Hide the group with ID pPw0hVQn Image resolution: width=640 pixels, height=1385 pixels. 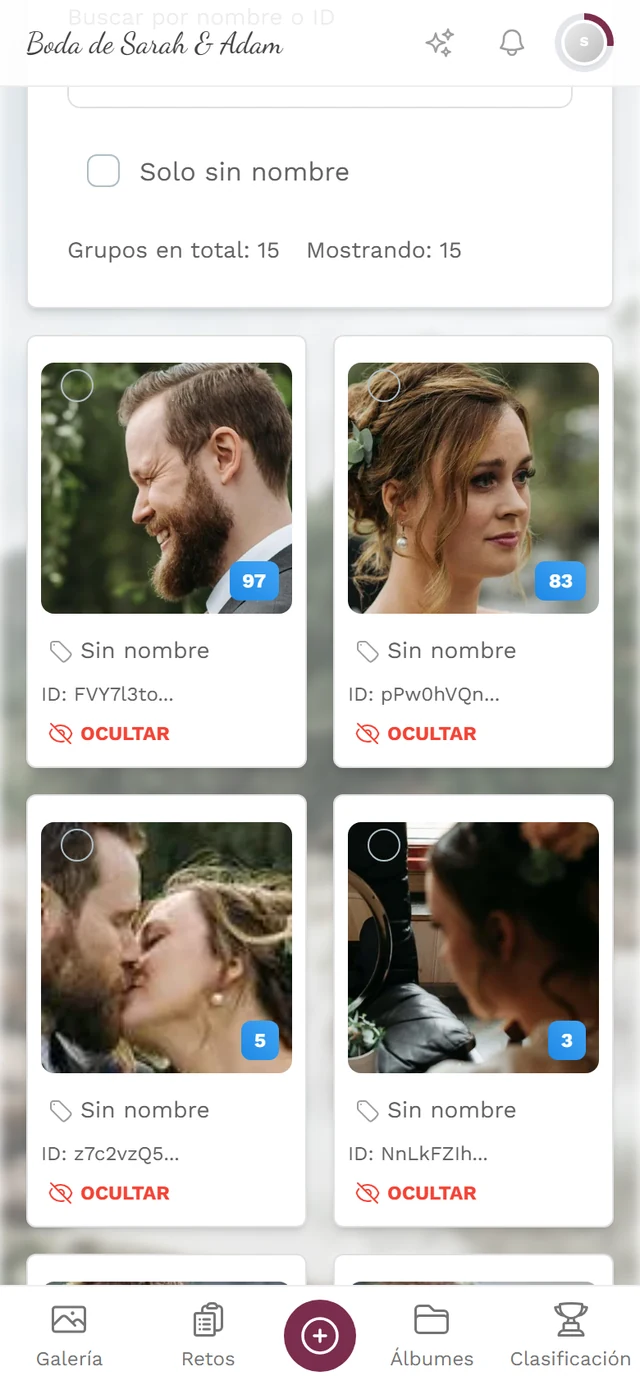[x=417, y=734]
